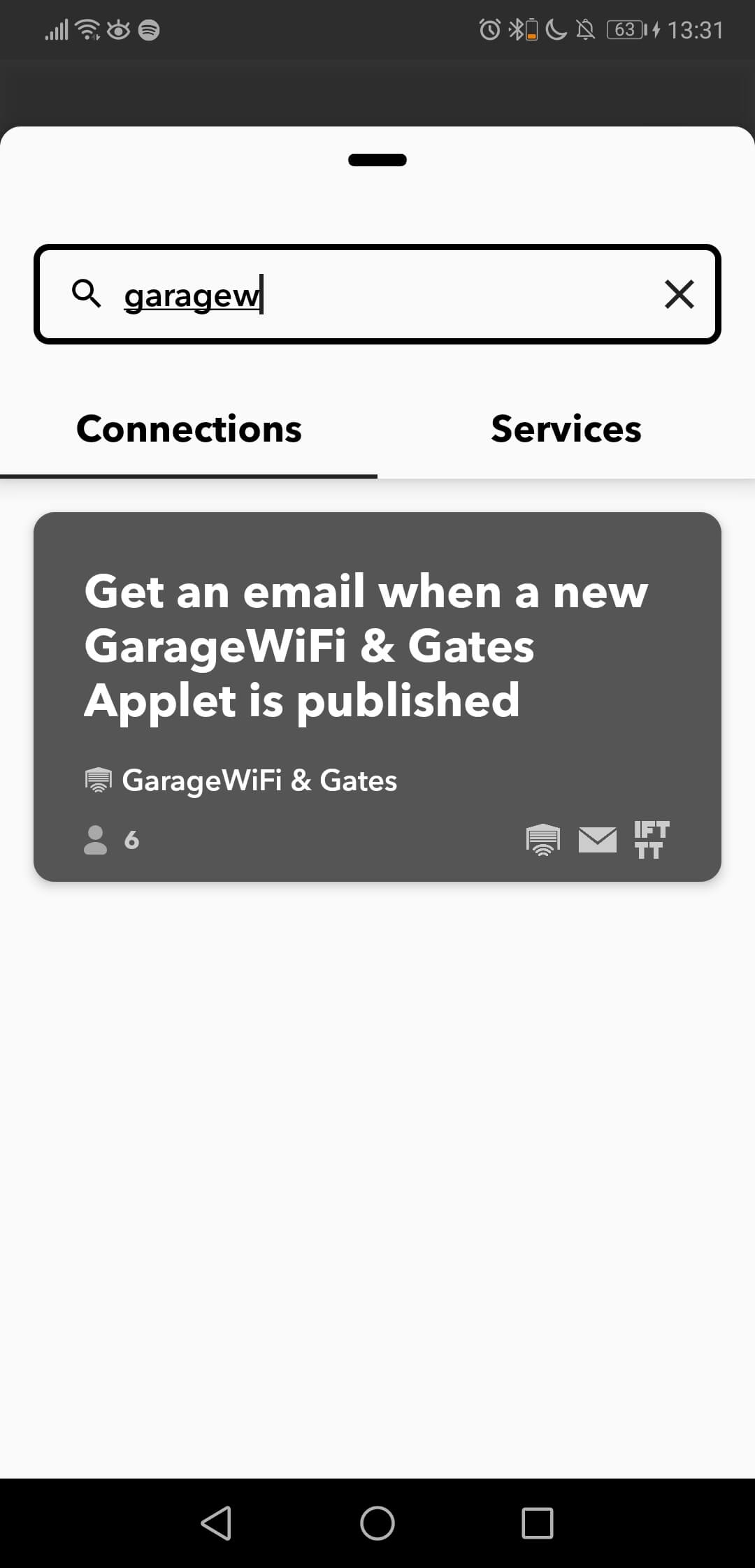Select the Connections tab
Viewport: 755px width, 1568px height.
tap(189, 429)
